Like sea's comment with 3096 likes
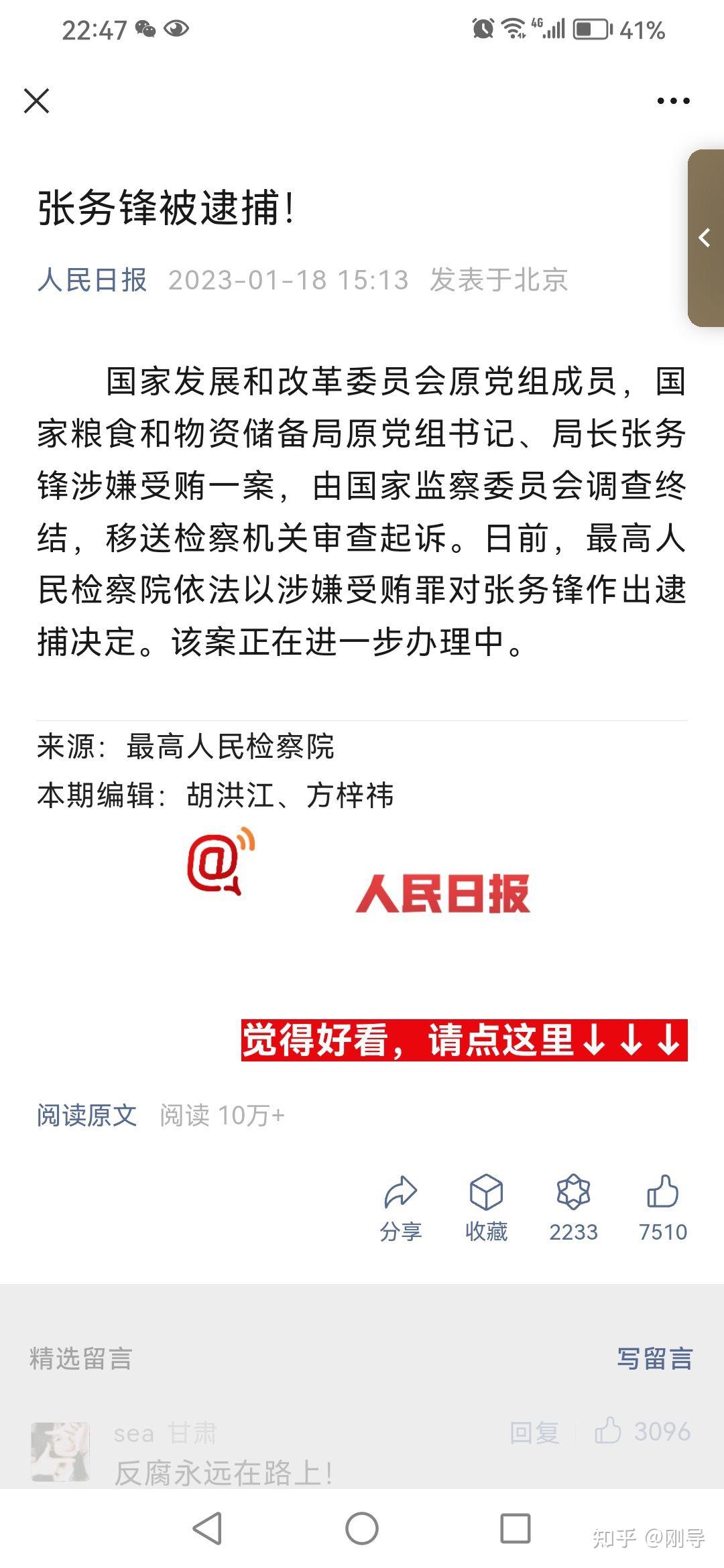The height and width of the screenshot is (1568, 724). click(642, 1431)
